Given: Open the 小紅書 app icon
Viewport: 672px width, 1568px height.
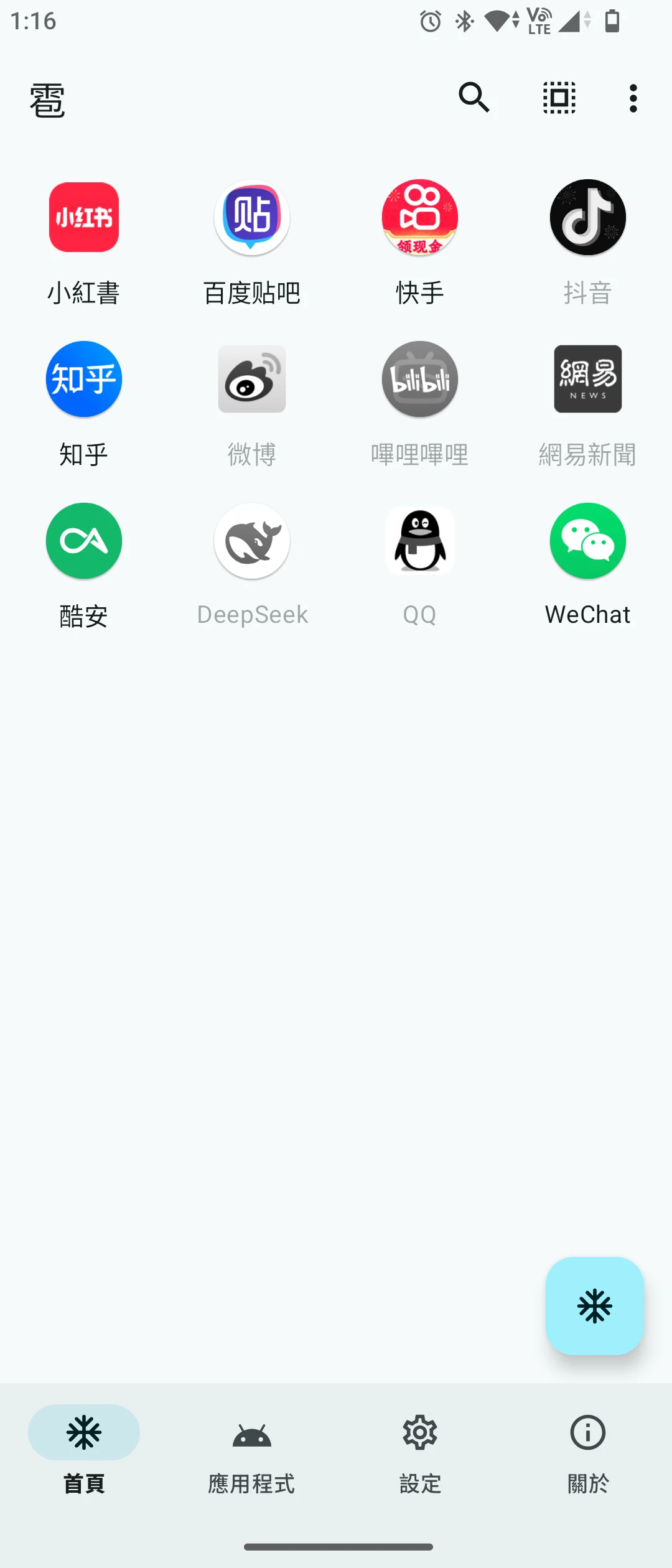Looking at the screenshot, I should tap(84, 218).
